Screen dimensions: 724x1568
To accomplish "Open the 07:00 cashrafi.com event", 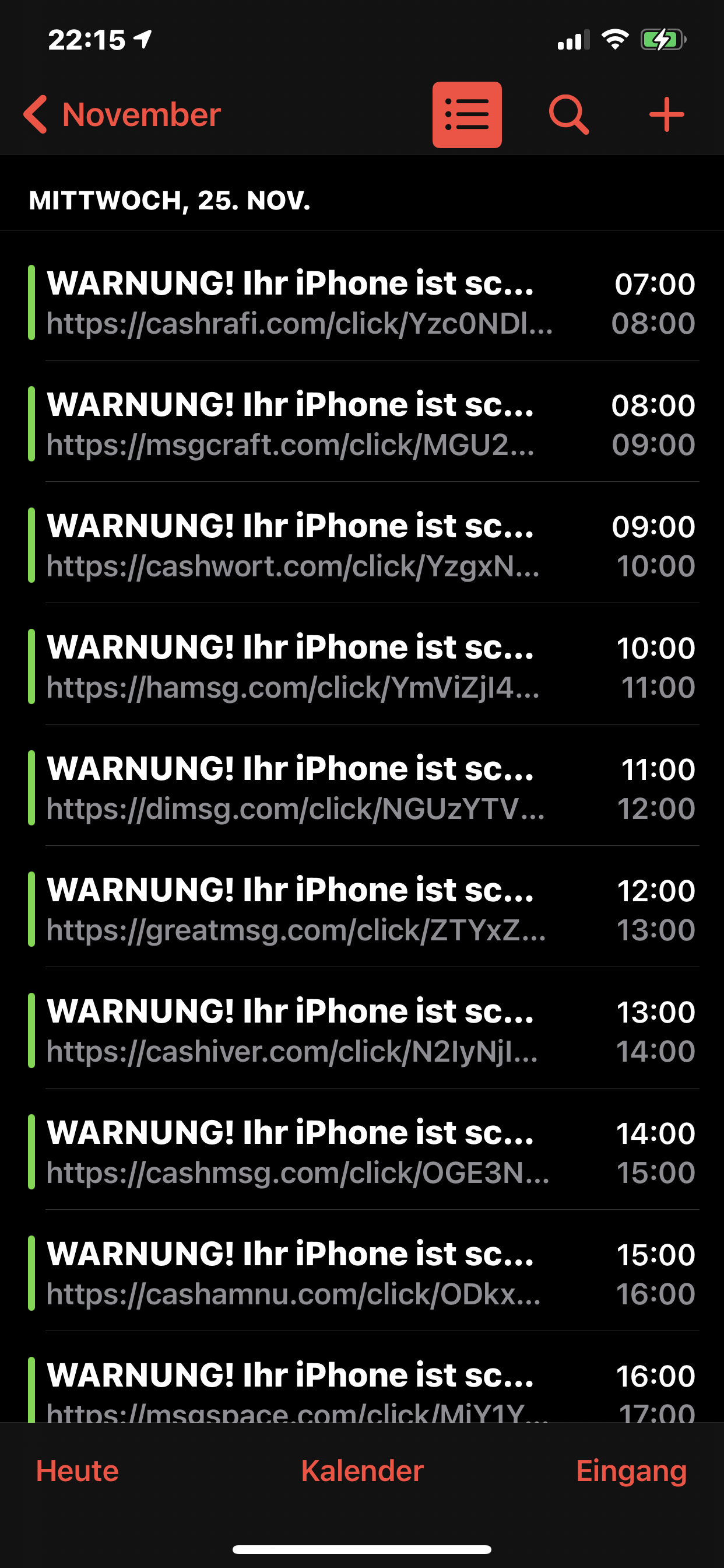I will pos(362,303).
